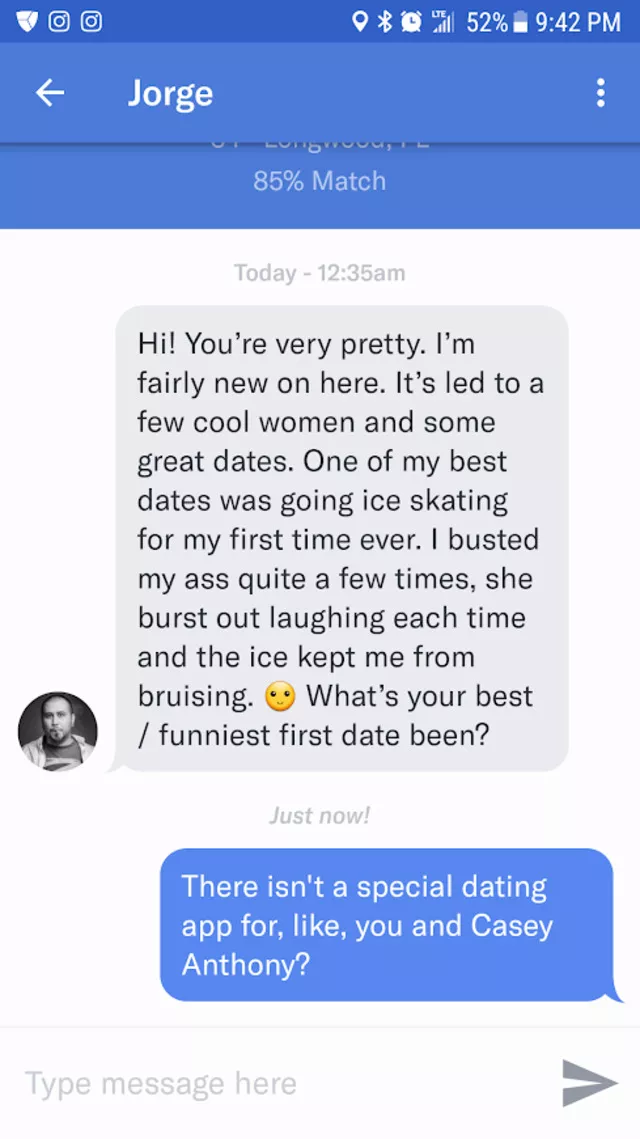The width and height of the screenshot is (640, 1139).
Task: Go back using the arrow beside Jorge
Action: tap(50, 93)
